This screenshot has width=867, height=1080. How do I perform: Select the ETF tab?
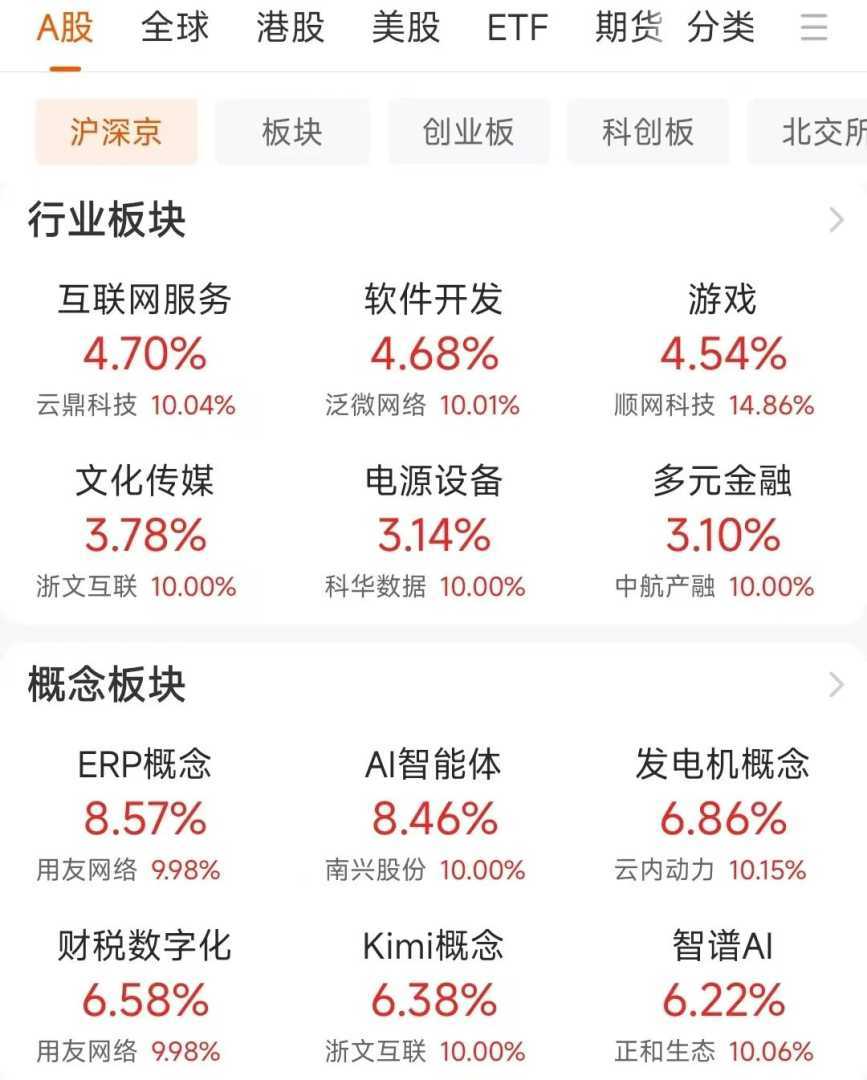[x=518, y=28]
